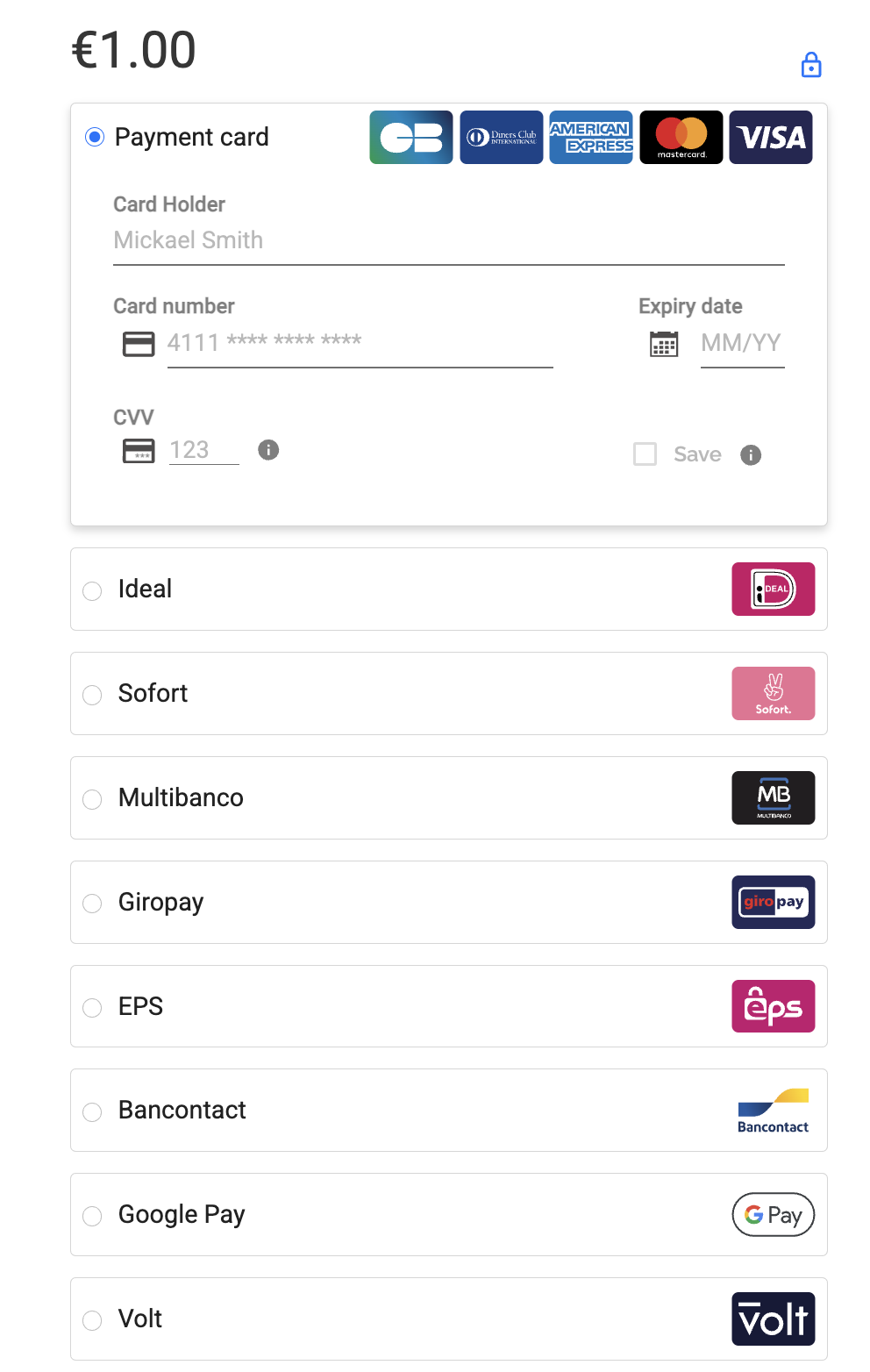Enter name in Card Holder field
Viewport: 870px width, 1372px height.
(x=447, y=240)
